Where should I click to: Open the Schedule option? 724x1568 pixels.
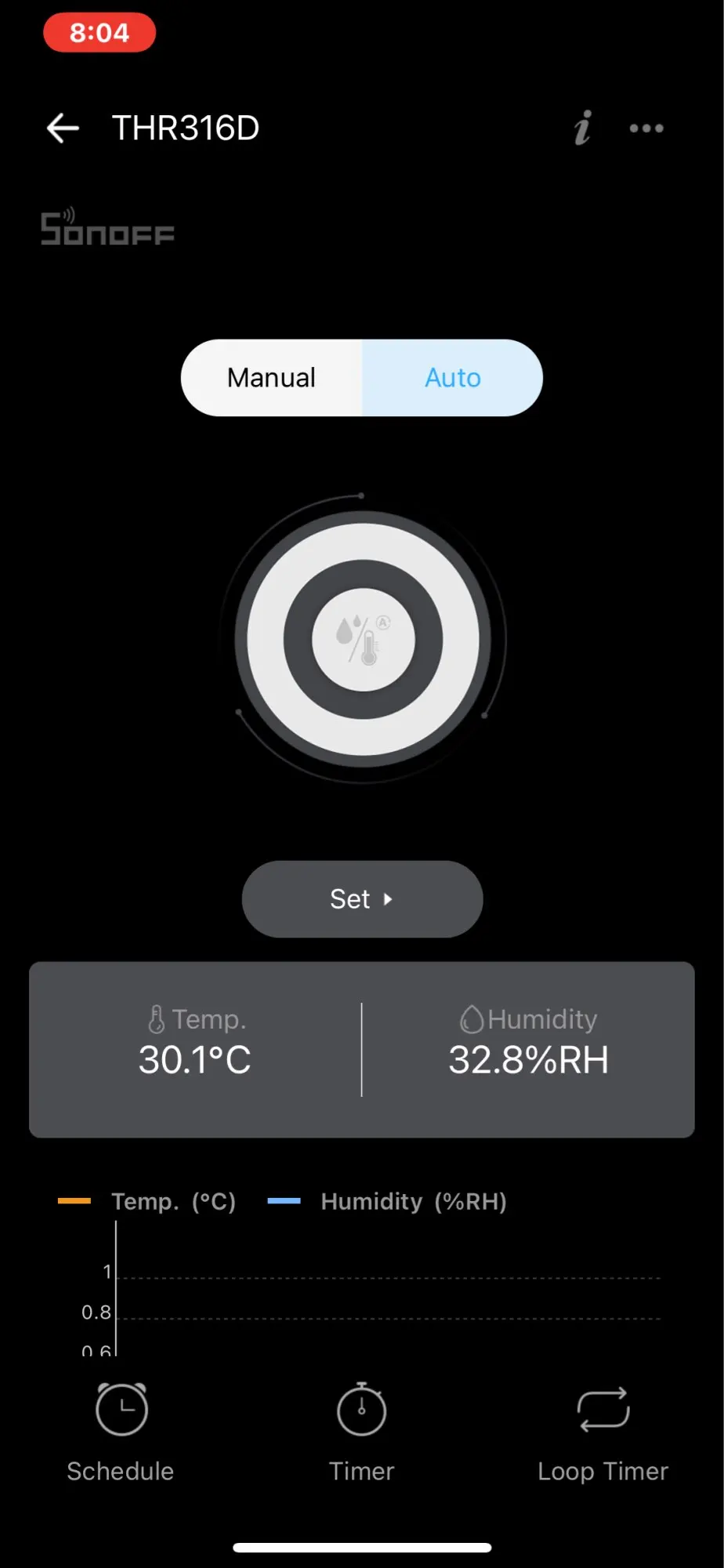(121, 1432)
